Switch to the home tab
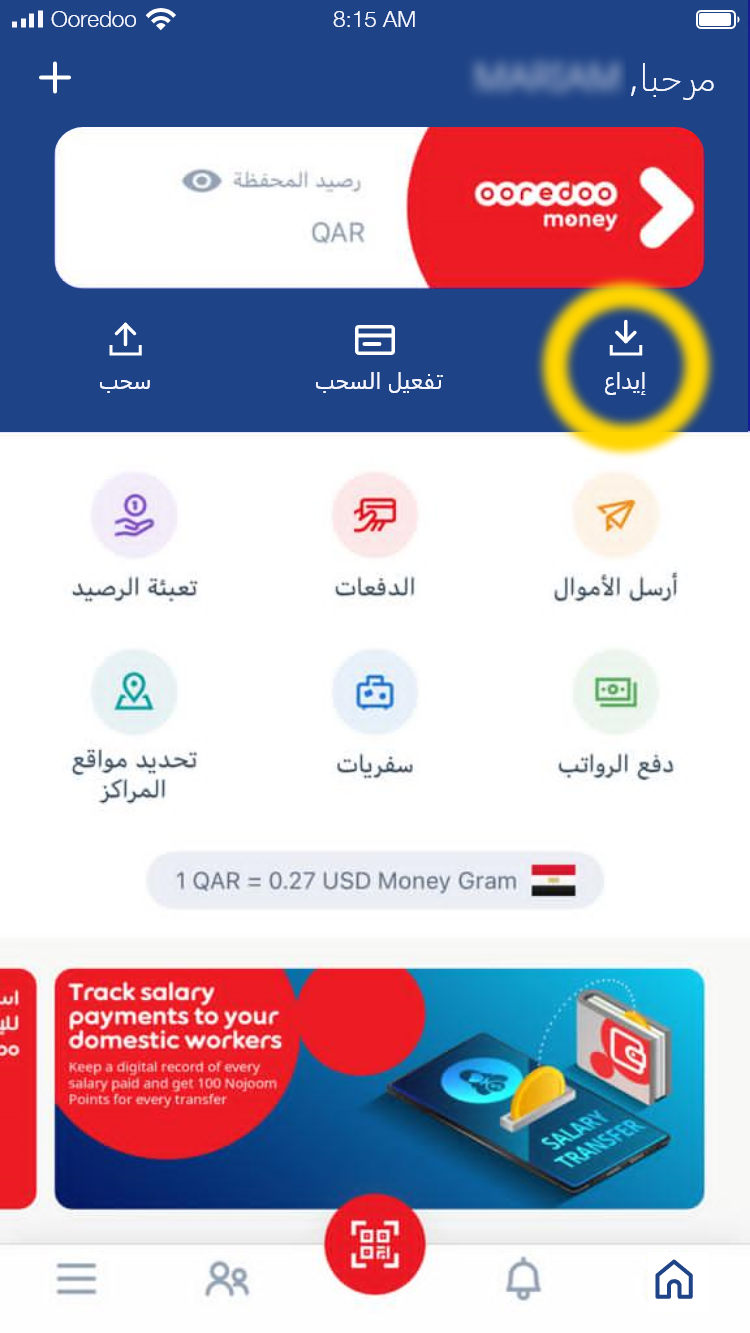750x1333 pixels. pyautogui.click(x=673, y=1279)
